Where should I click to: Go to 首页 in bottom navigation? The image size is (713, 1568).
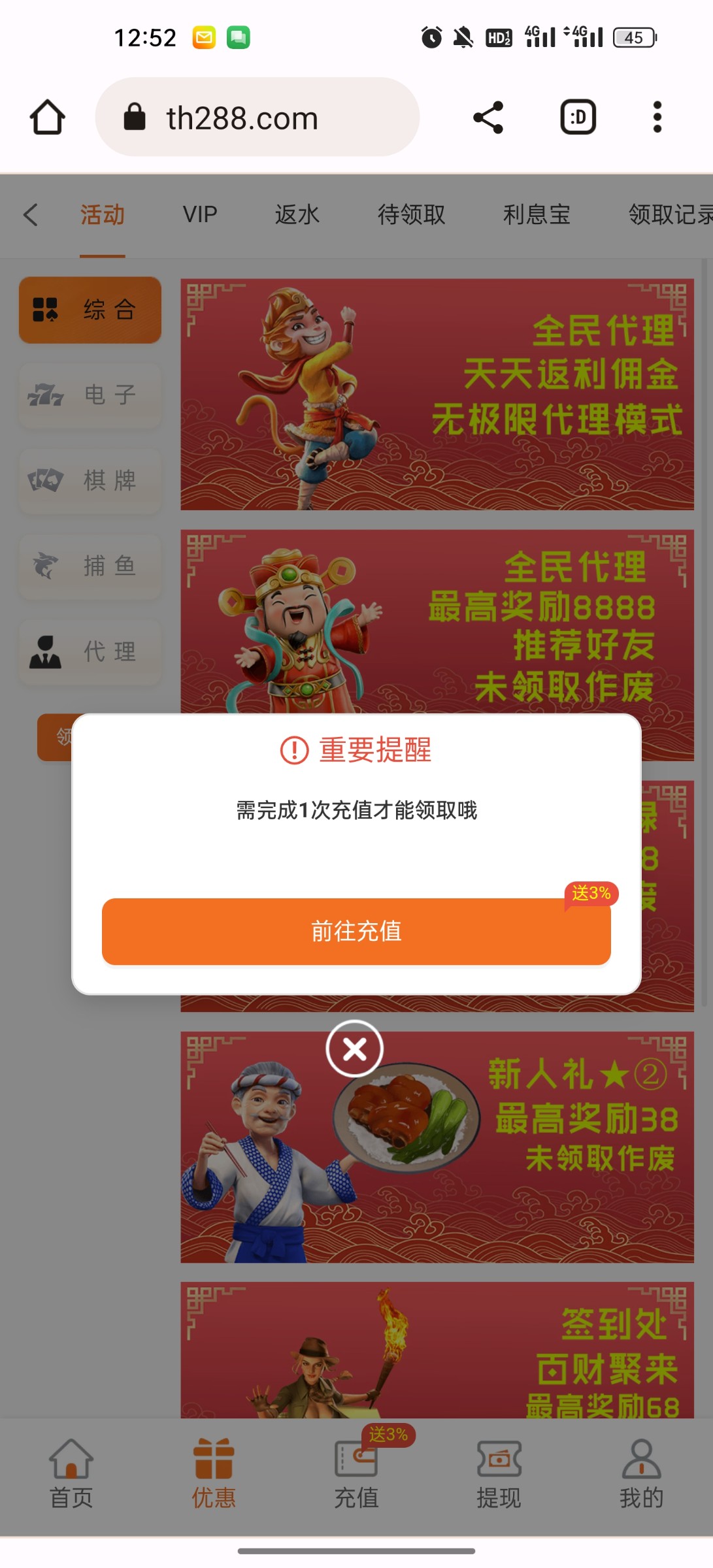coord(71,1473)
